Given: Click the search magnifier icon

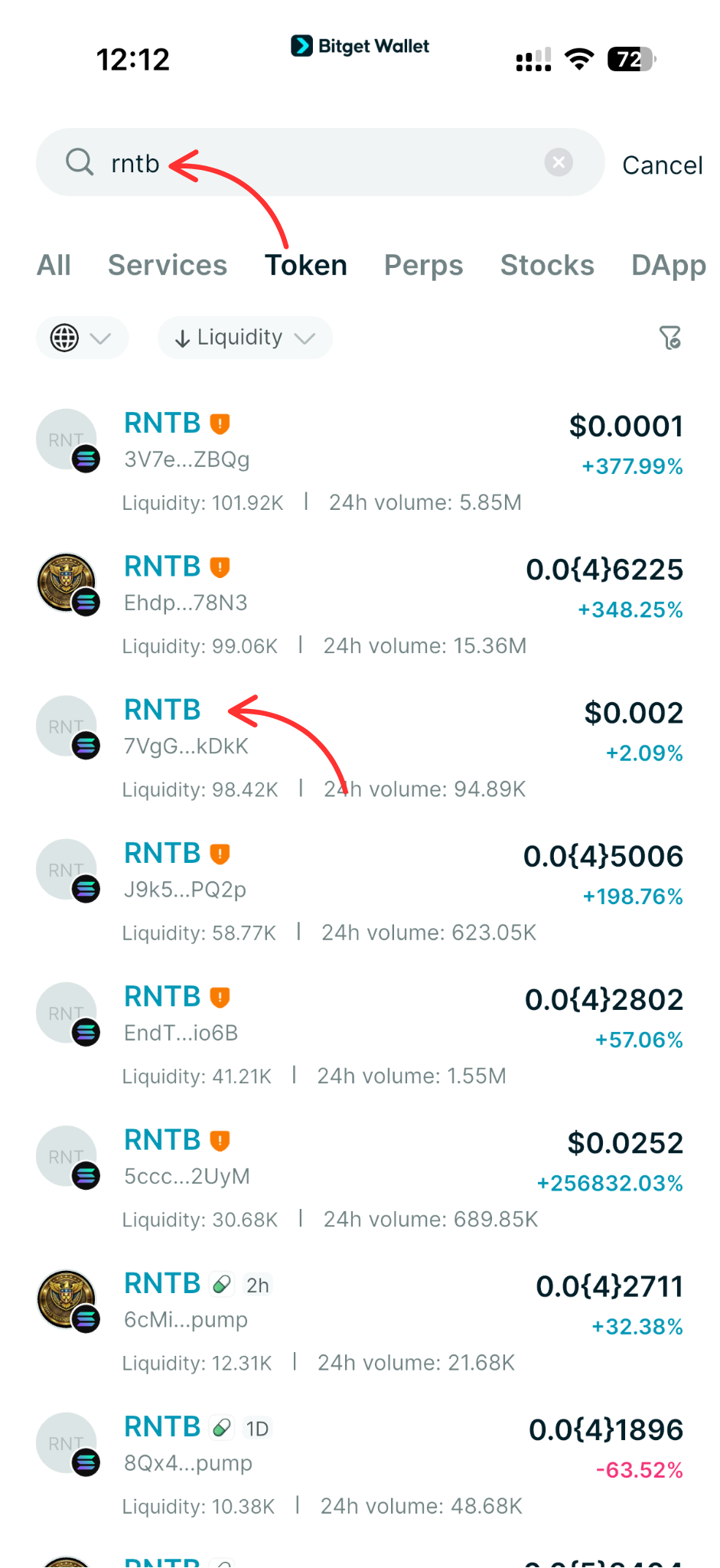Looking at the screenshot, I should (80, 162).
